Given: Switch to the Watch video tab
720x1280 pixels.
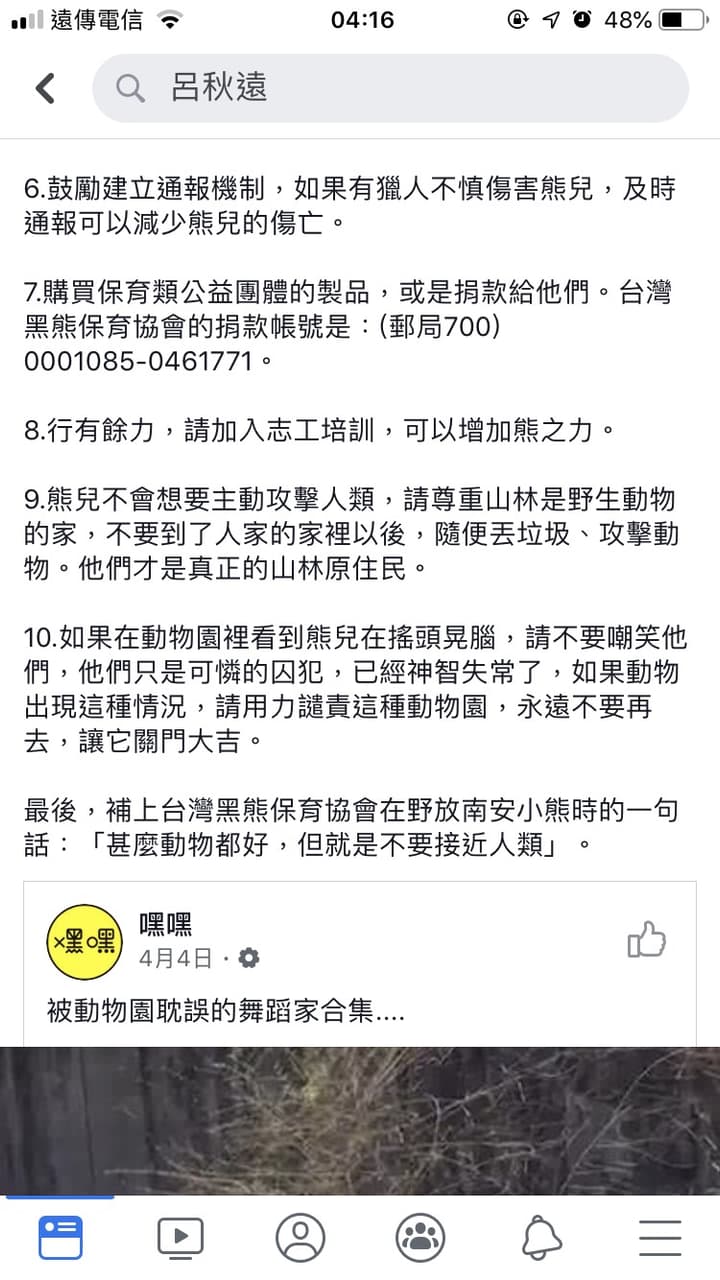Looking at the screenshot, I should point(180,1238).
